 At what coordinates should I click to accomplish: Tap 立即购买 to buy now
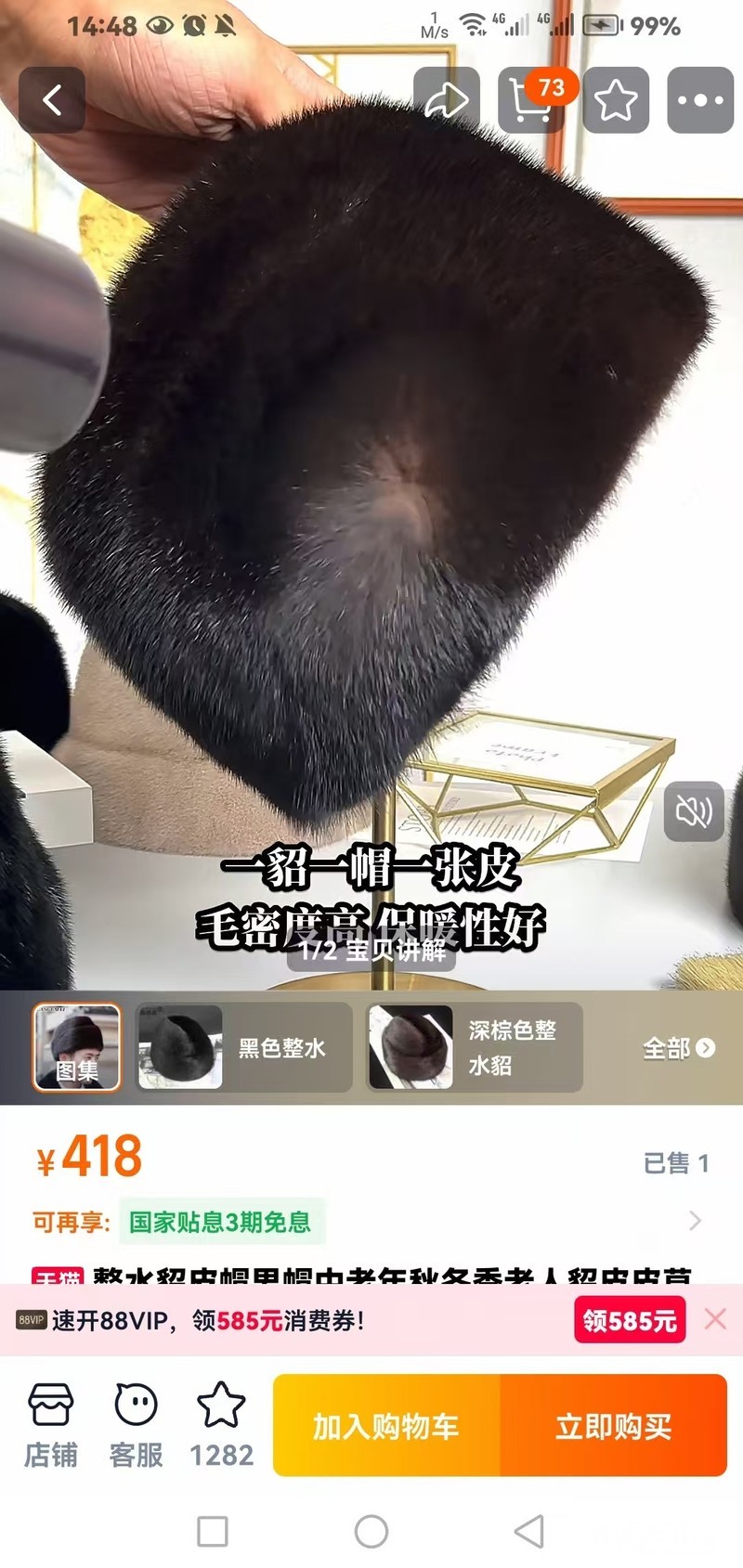(613, 1426)
